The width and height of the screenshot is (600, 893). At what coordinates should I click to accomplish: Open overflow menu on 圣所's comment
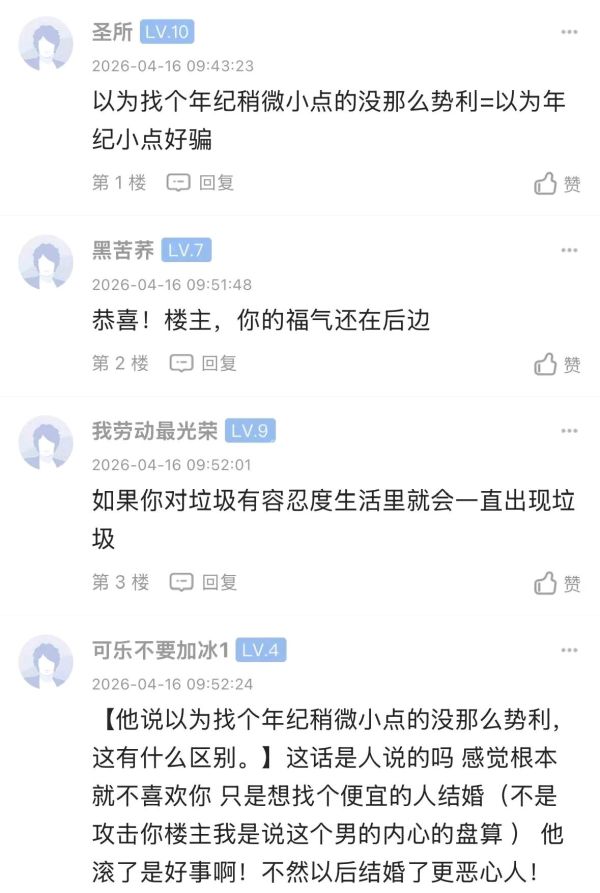click(x=569, y=32)
